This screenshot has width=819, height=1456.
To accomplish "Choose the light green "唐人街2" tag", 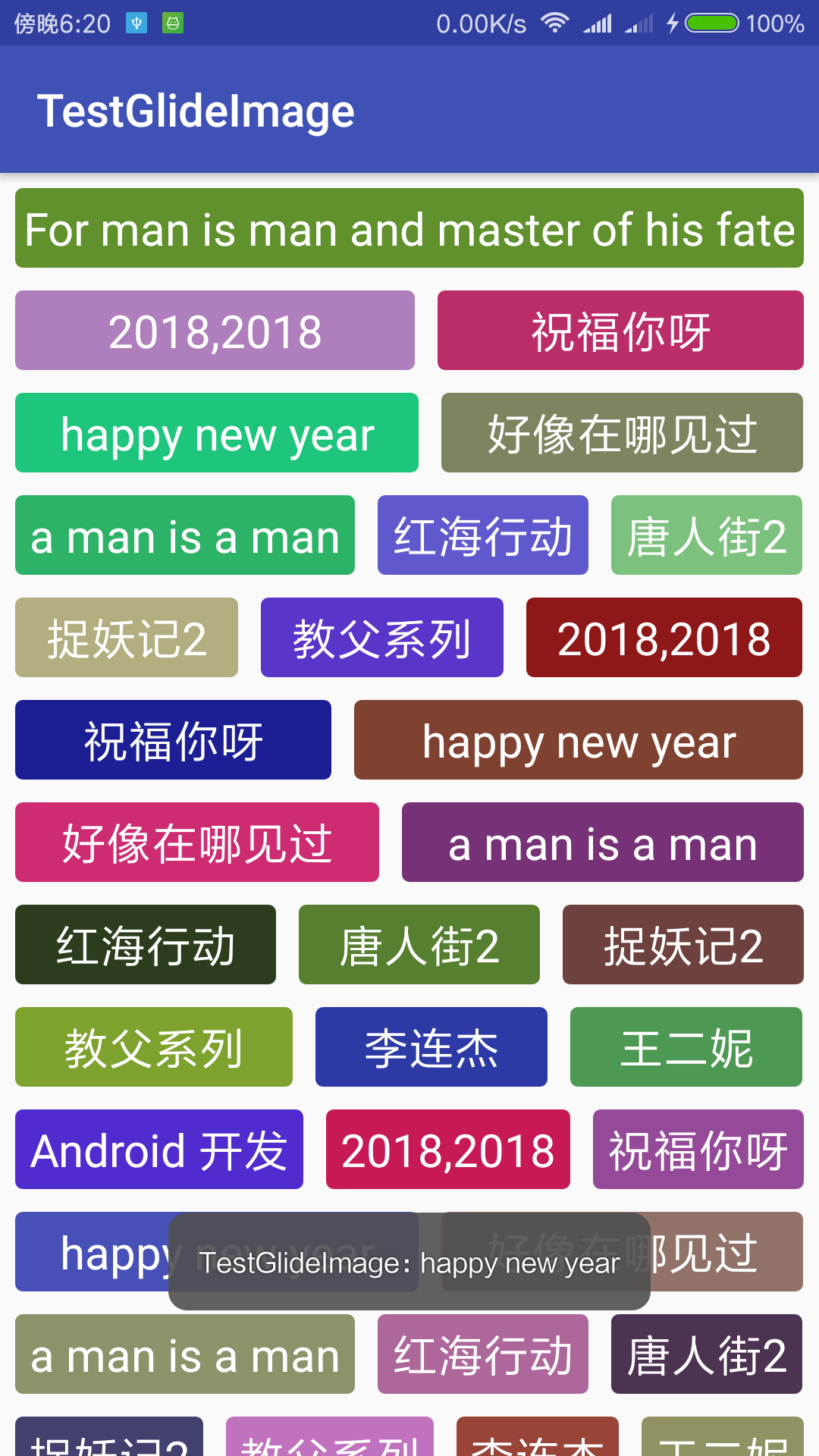I will pos(707,535).
